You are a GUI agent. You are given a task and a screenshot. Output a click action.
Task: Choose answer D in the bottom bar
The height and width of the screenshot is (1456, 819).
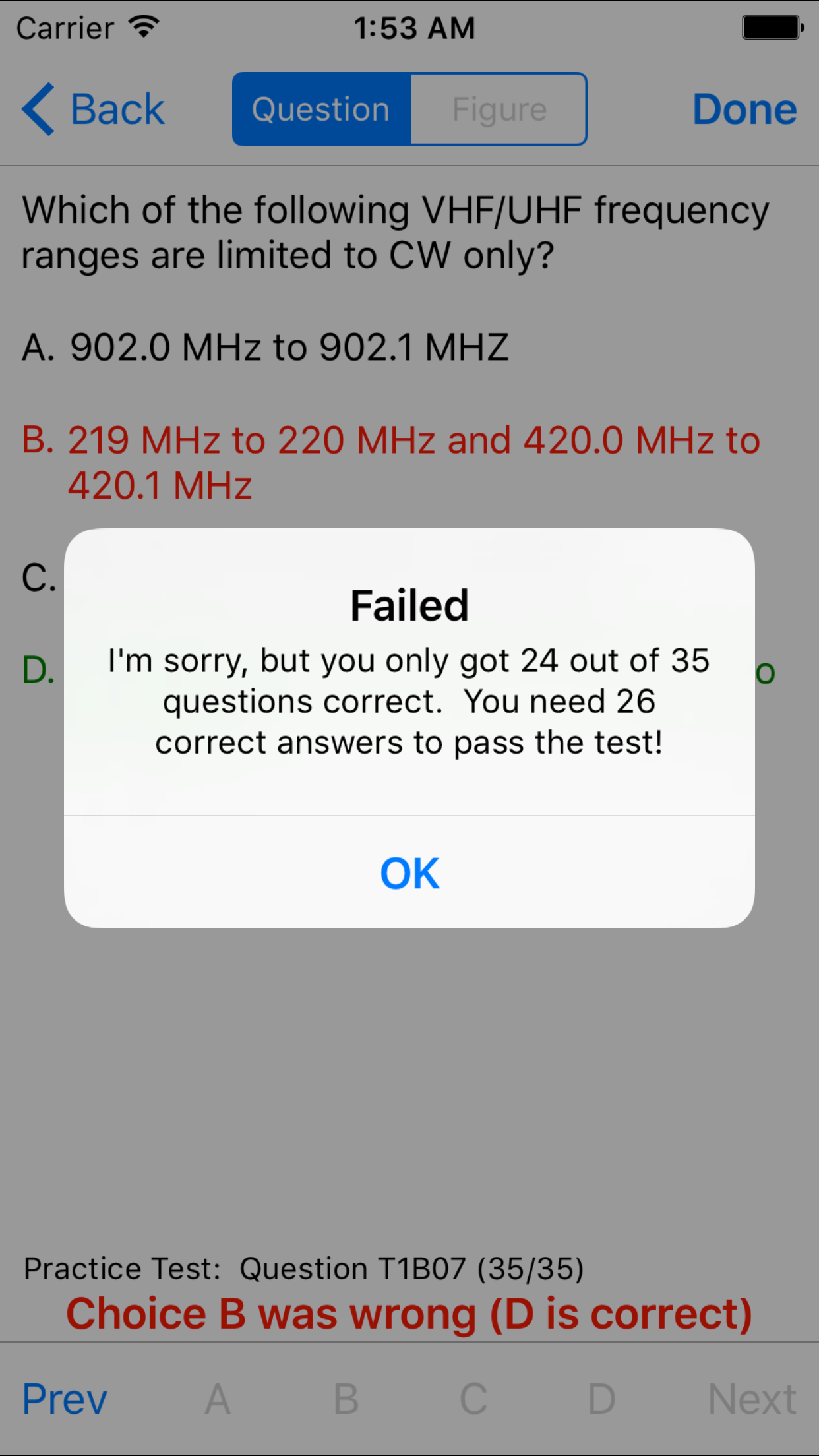coord(601,1398)
